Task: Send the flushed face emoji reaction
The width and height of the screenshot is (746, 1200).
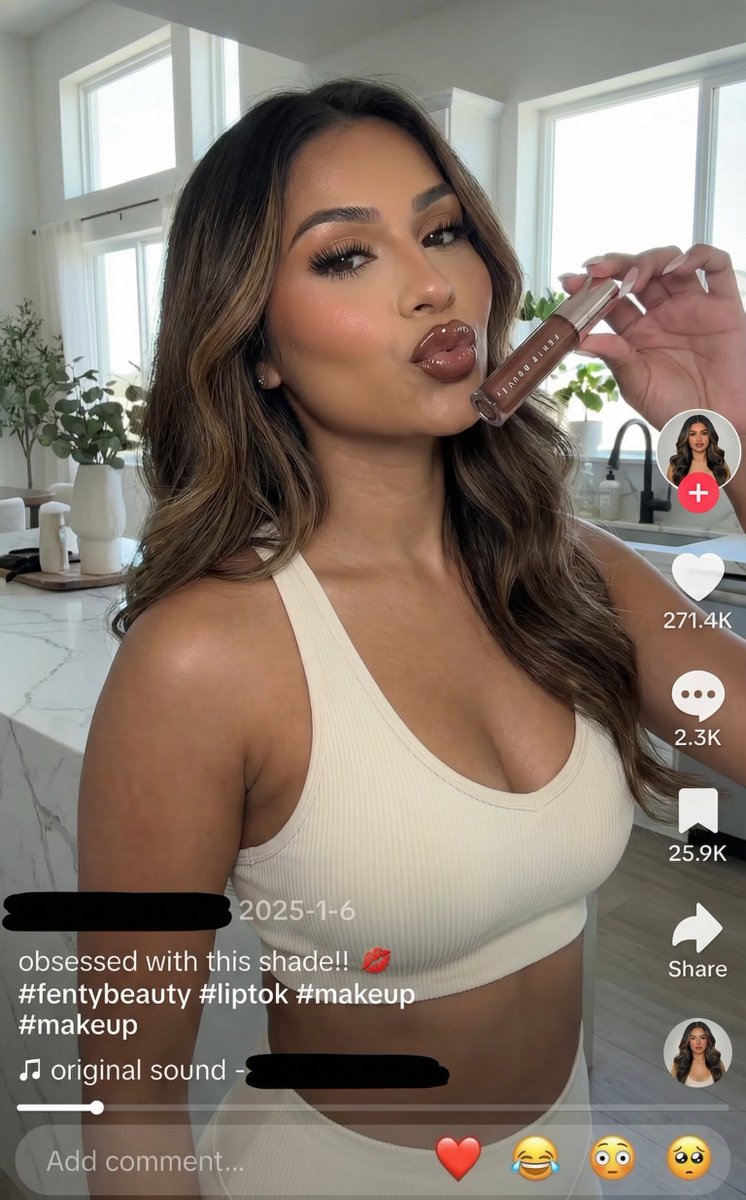Action: pos(613,1159)
